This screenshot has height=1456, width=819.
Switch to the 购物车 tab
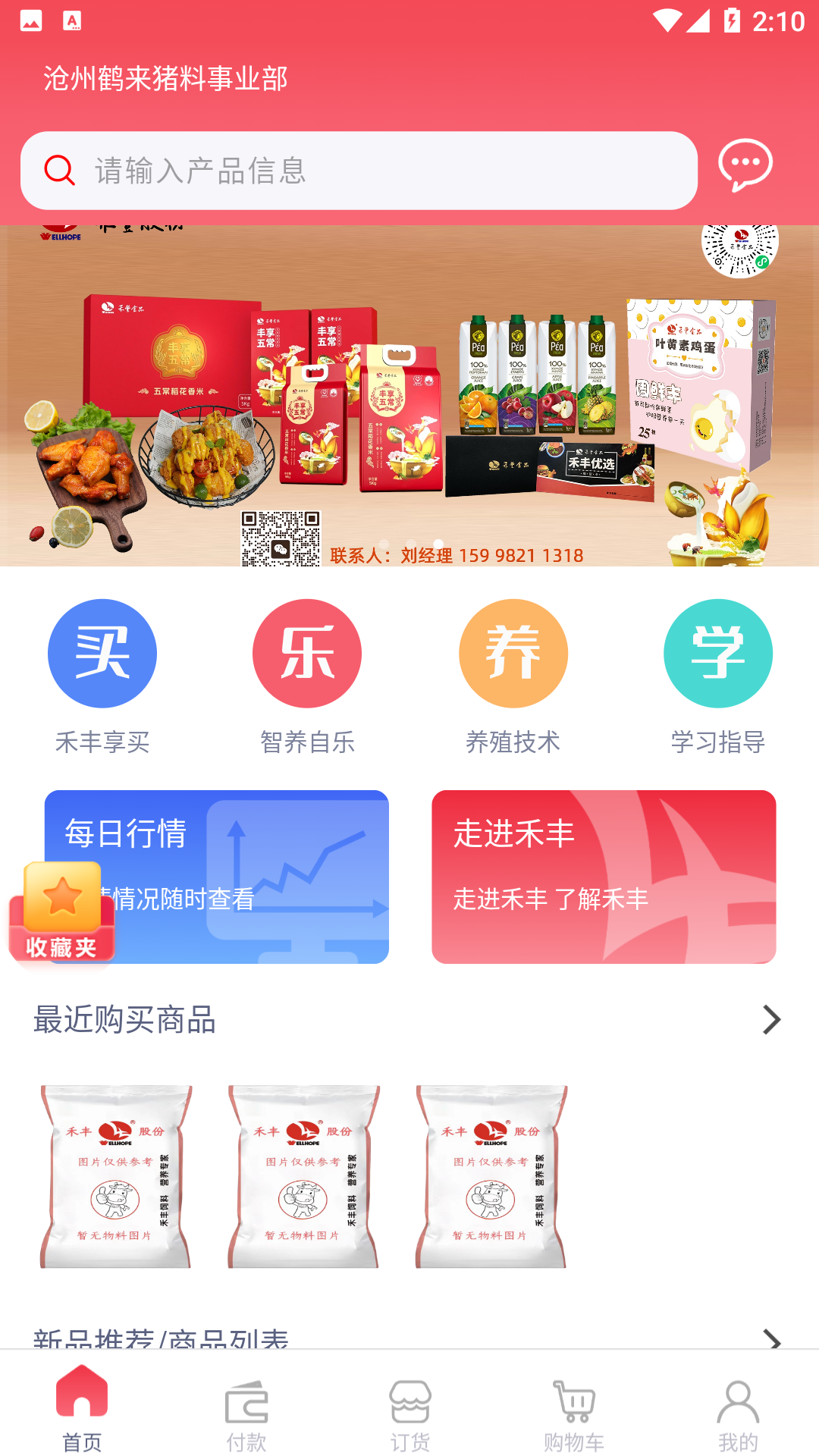[x=573, y=1415]
